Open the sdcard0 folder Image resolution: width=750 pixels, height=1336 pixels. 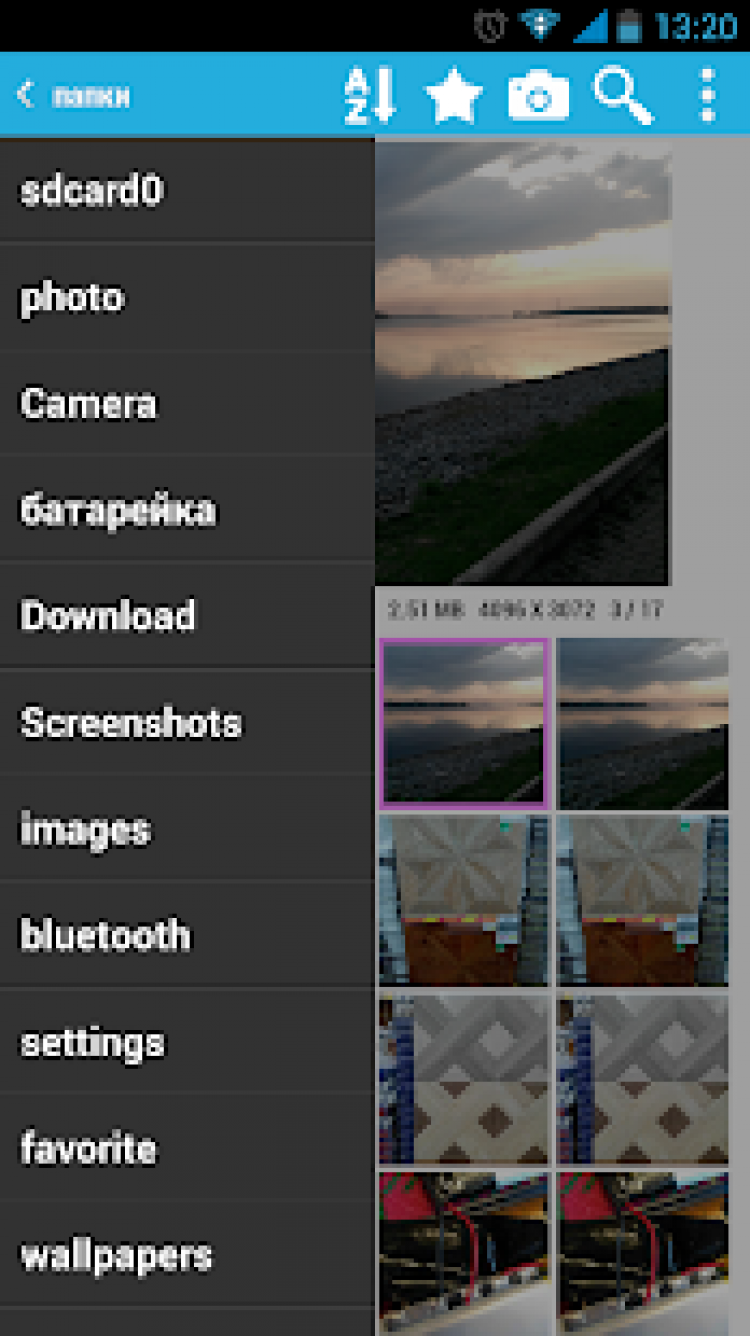coord(187,190)
